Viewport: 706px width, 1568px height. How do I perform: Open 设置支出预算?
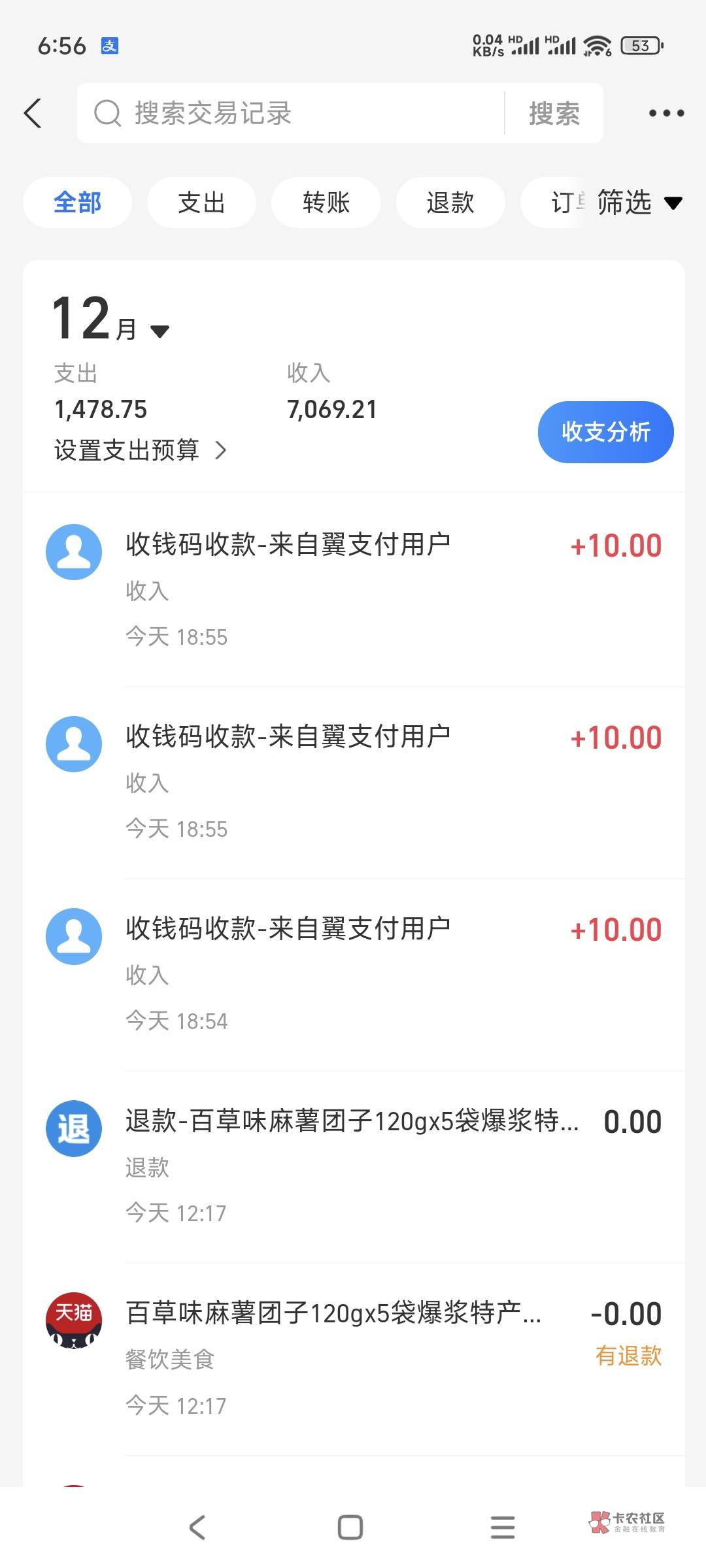point(140,450)
